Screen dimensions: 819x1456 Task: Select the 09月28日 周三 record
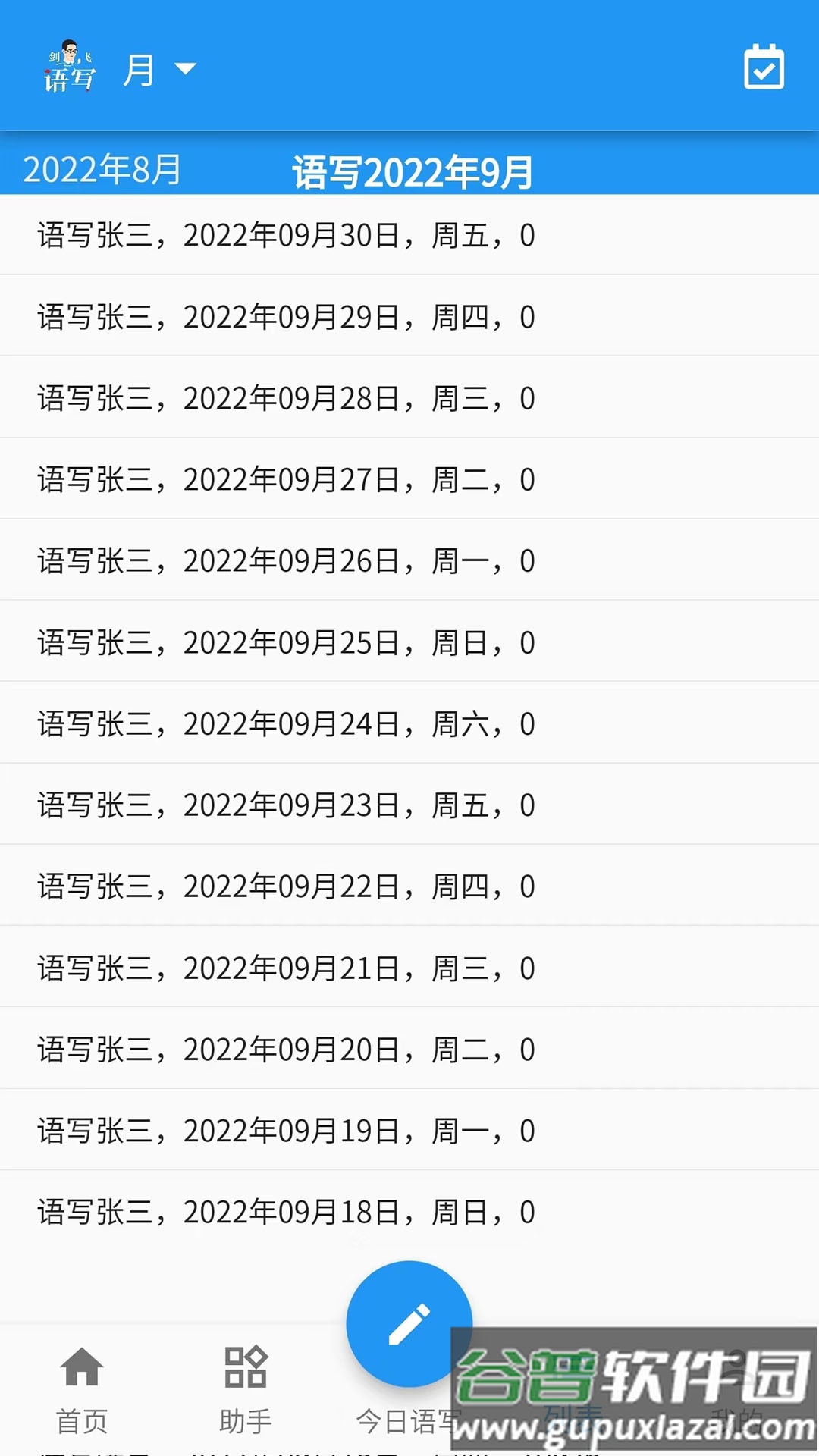tap(284, 397)
